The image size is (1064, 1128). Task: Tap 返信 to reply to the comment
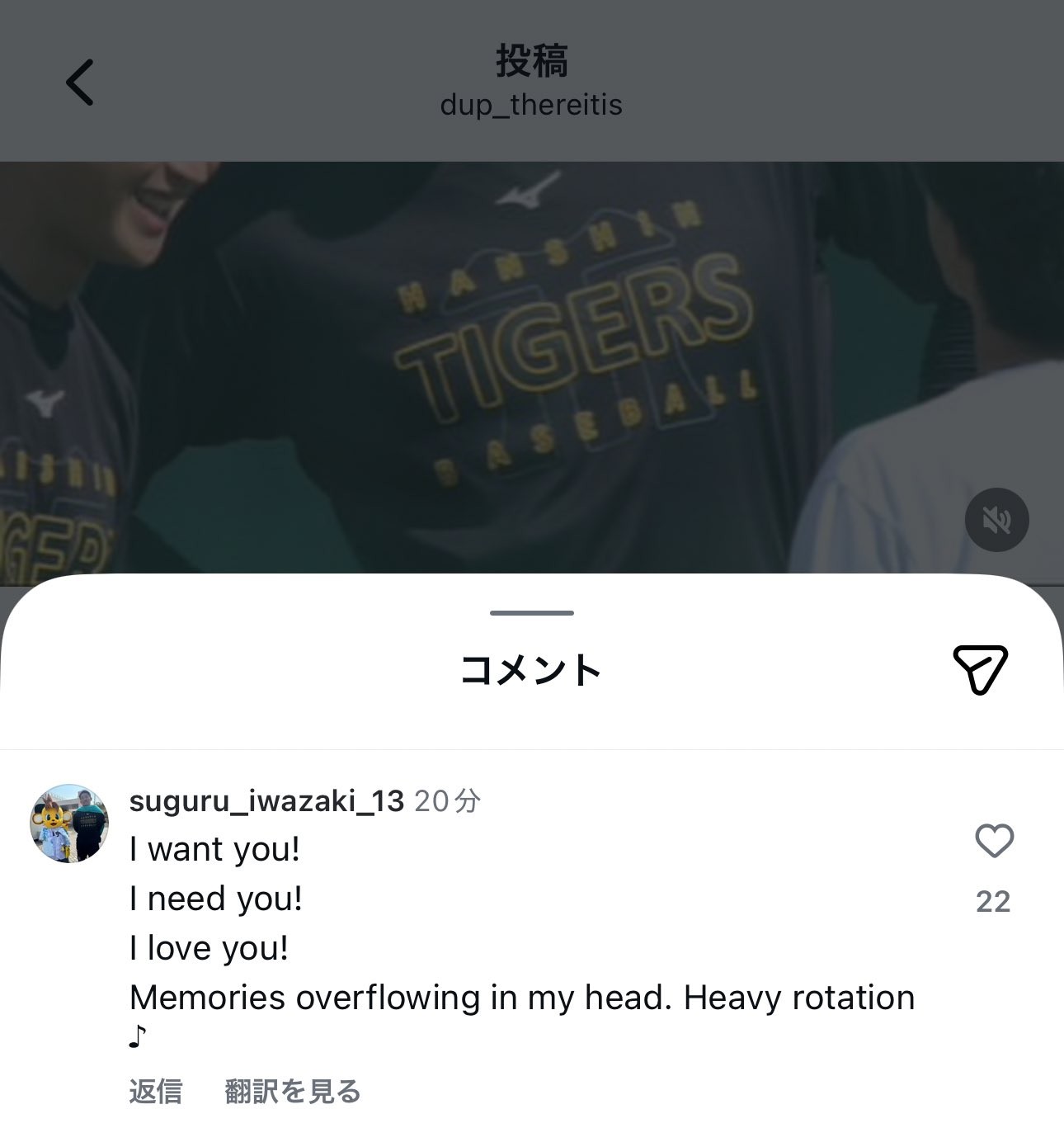point(155,1092)
